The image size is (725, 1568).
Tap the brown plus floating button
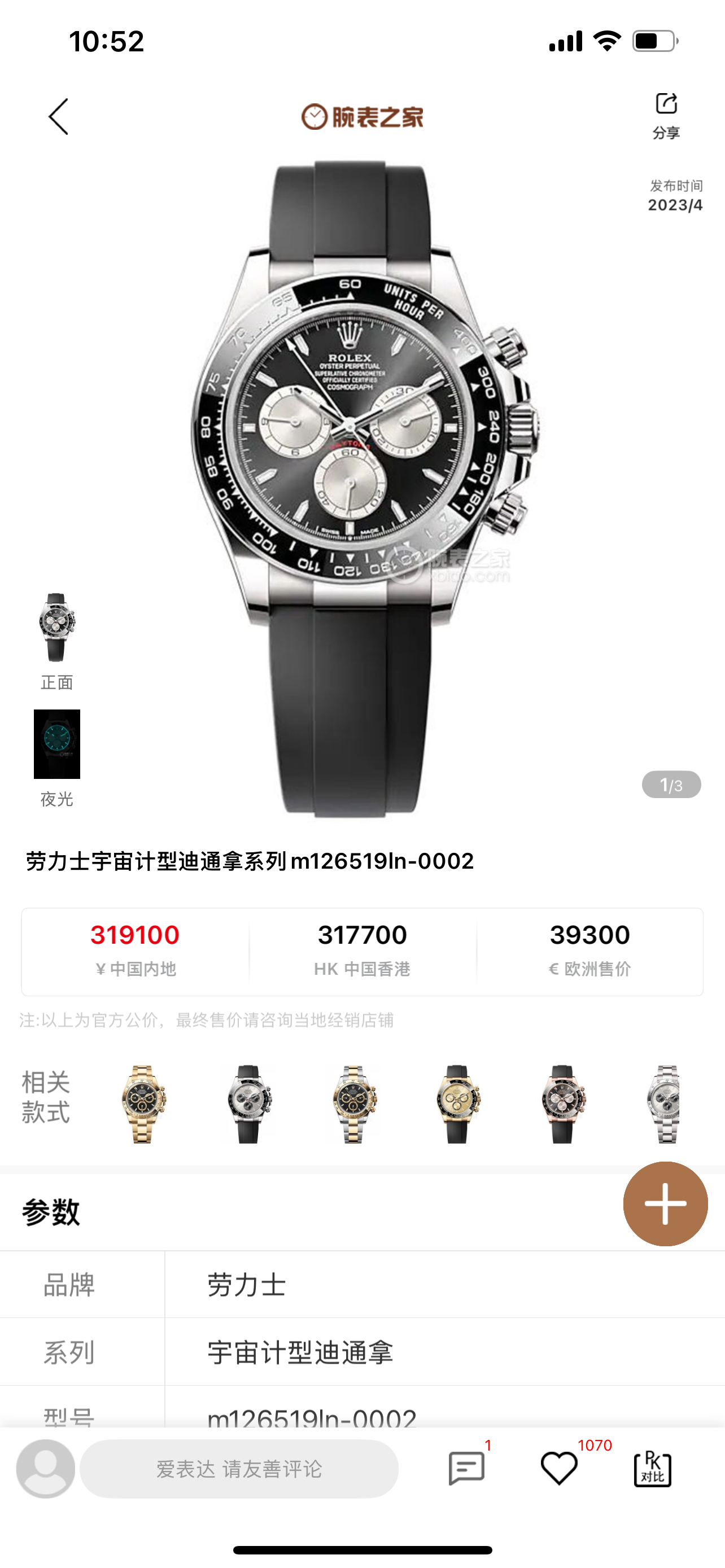point(665,1203)
